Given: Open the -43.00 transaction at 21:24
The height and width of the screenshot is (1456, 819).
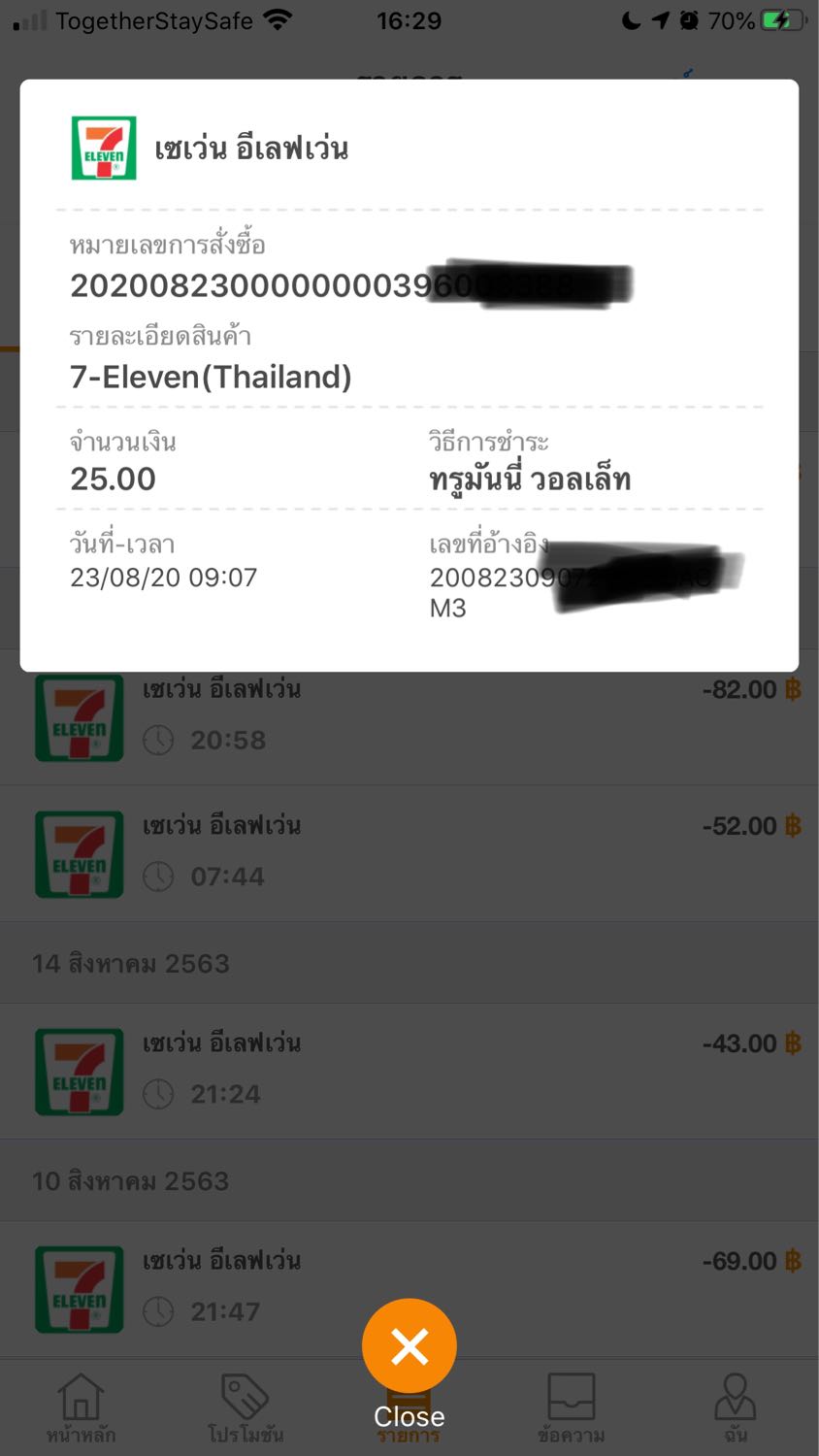Looking at the screenshot, I should click(409, 1071).
